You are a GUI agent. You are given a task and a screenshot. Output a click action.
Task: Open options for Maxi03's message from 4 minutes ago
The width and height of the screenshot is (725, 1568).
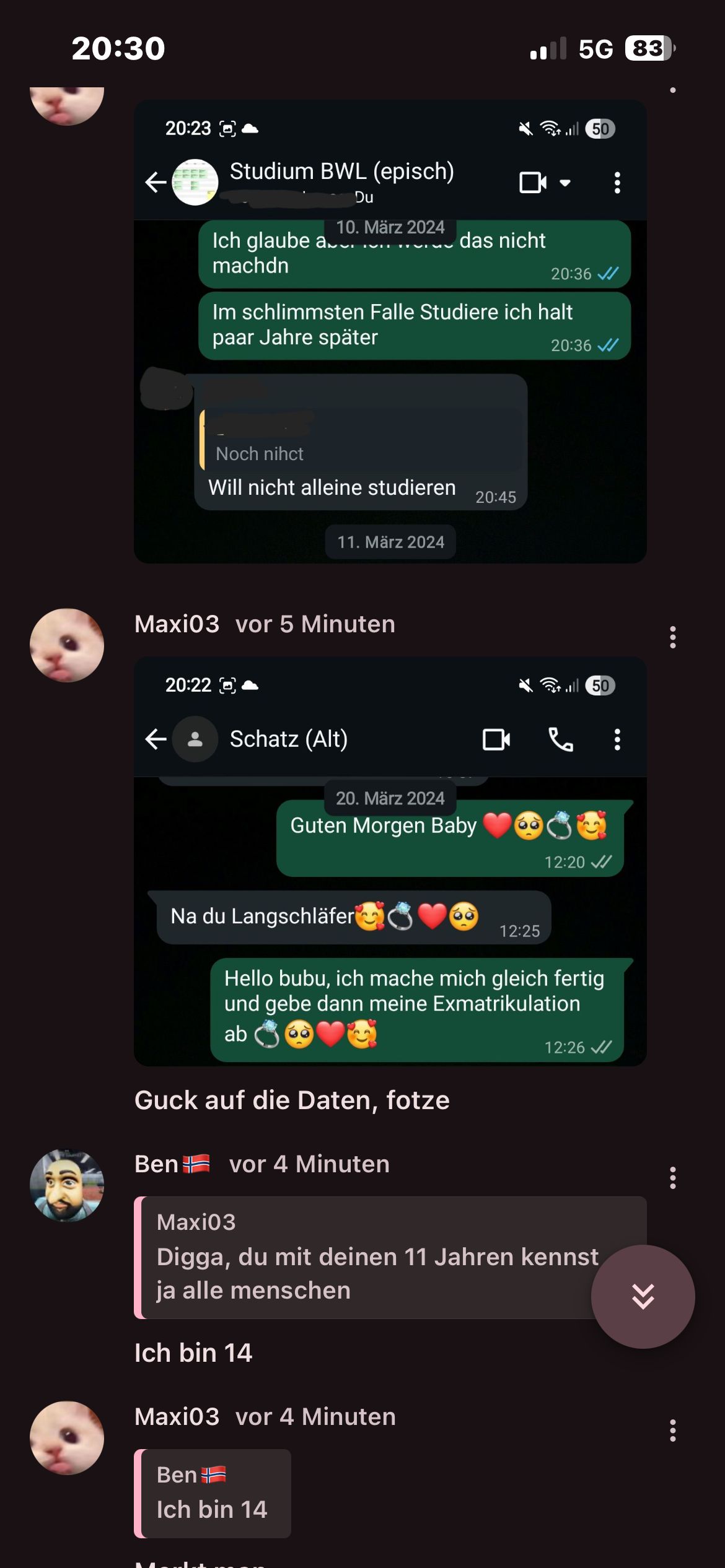click(x=672, y=1431)
